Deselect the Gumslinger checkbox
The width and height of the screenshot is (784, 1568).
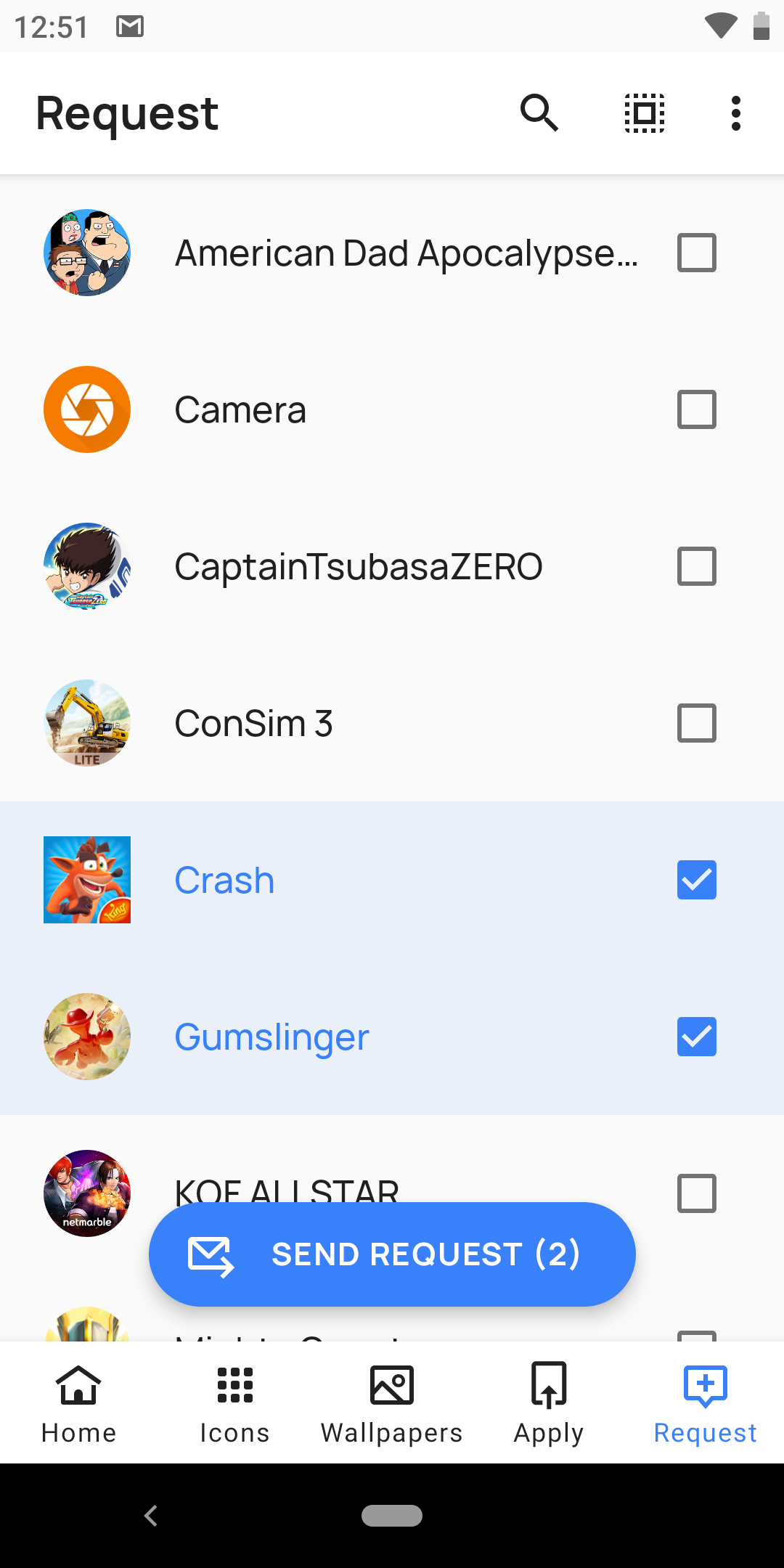(x=697, y=1037)
